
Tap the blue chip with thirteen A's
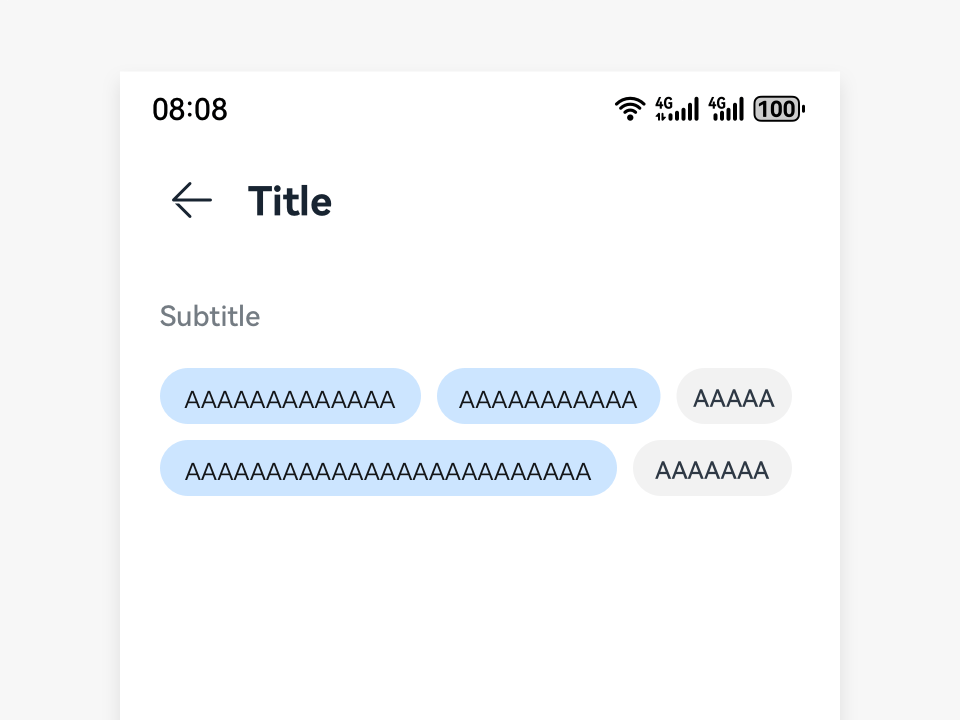pyautogui.click(x=290, y=397)
